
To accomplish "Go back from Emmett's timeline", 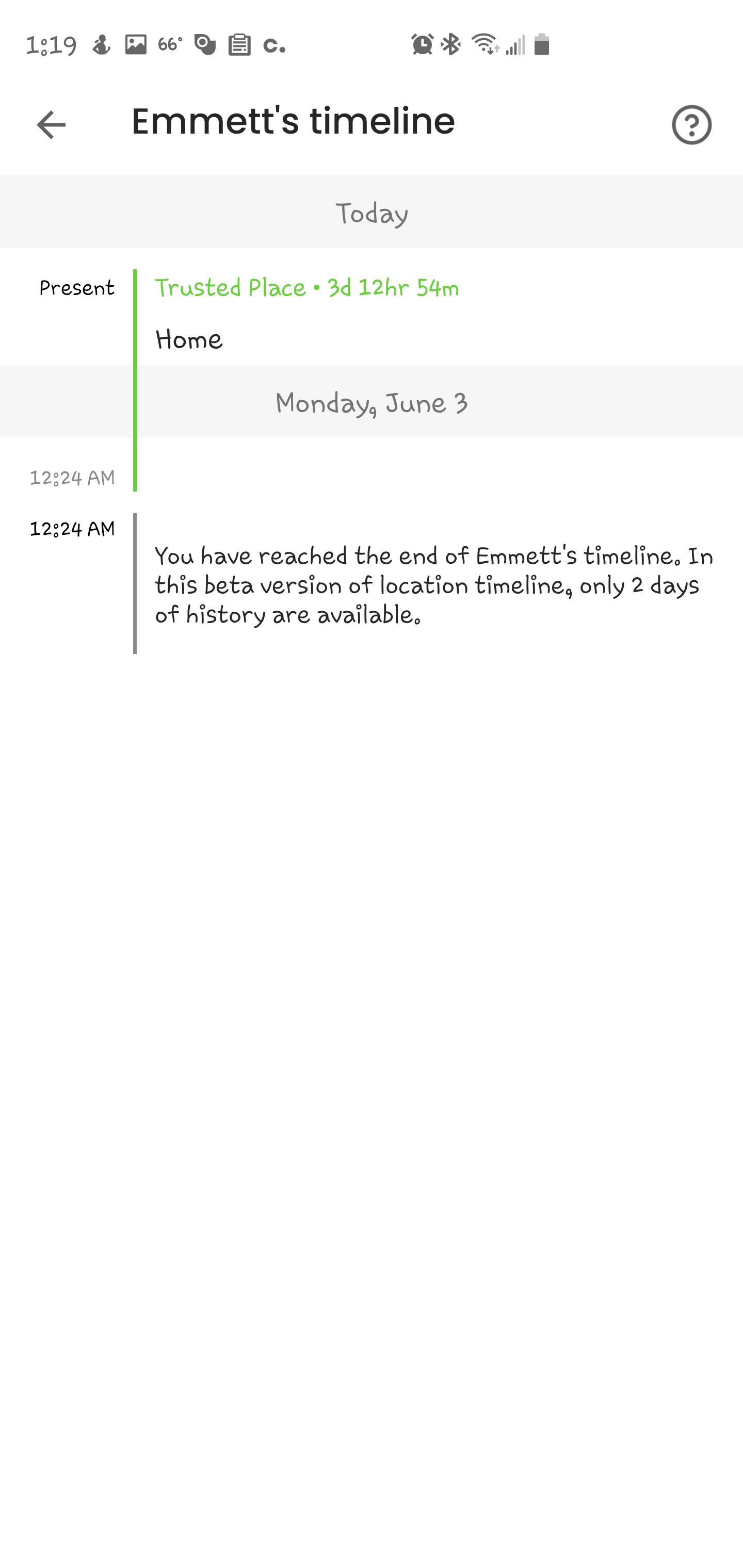I will click(51, 125).
